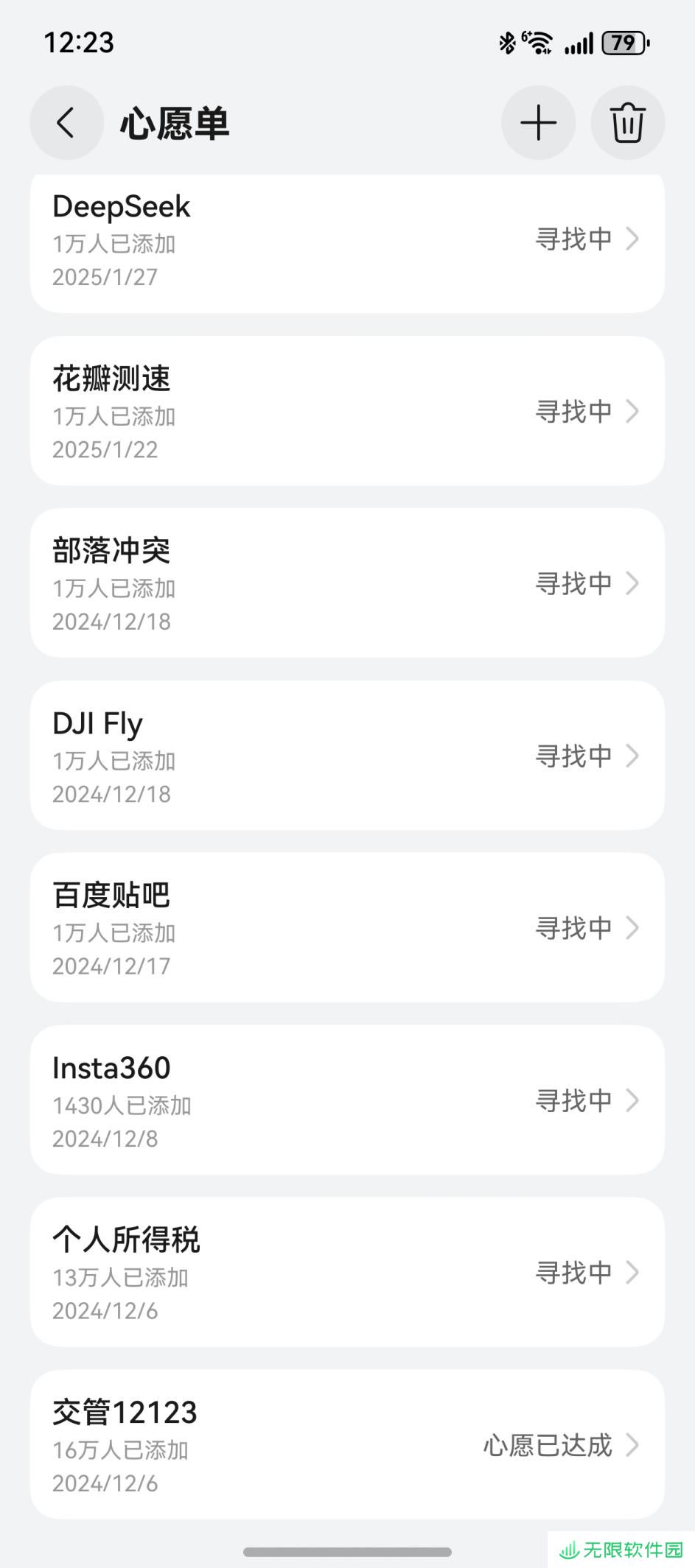Open the 个人所得税 wish entry
695x1568 pixels.
[347, 1273]
